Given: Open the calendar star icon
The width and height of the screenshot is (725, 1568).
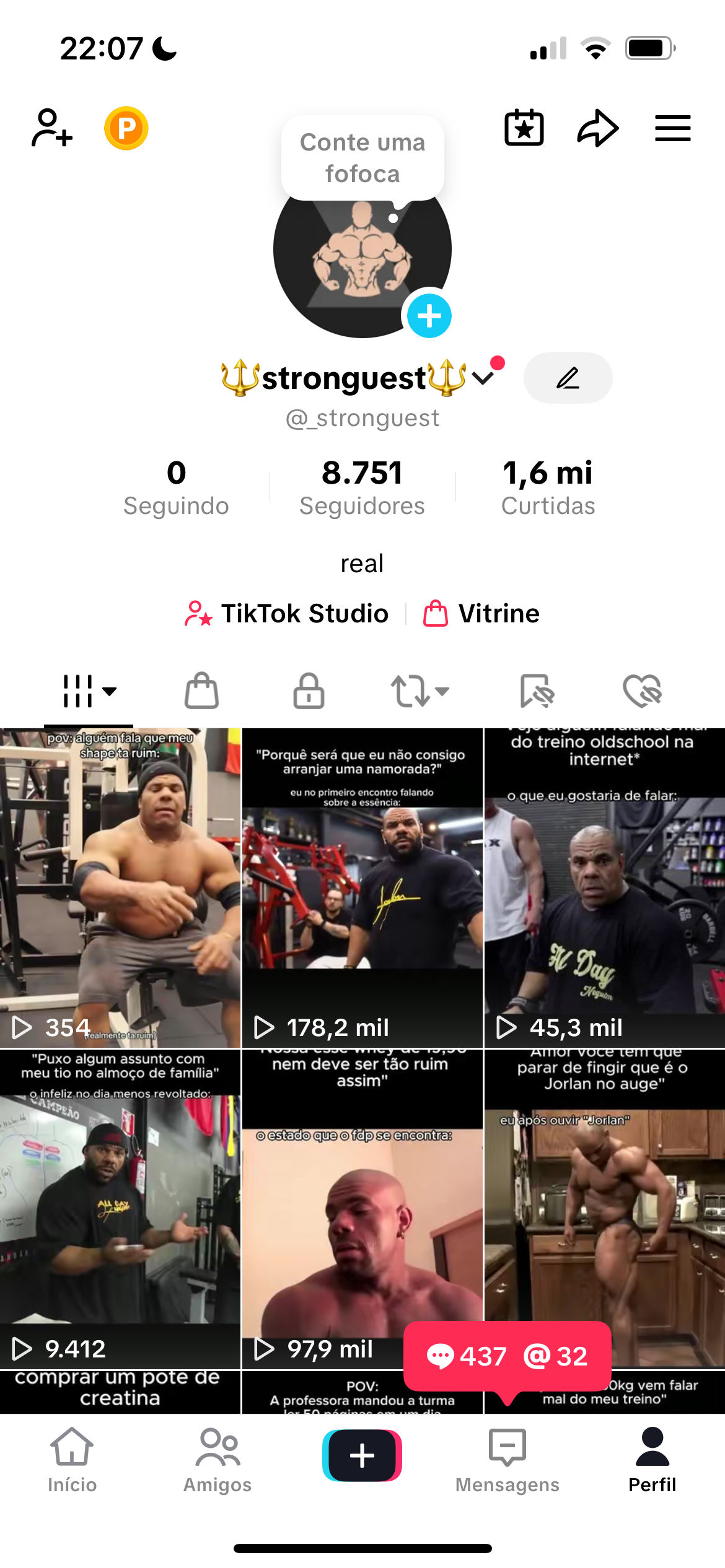Looking at the screenshot, I should 524,128.
